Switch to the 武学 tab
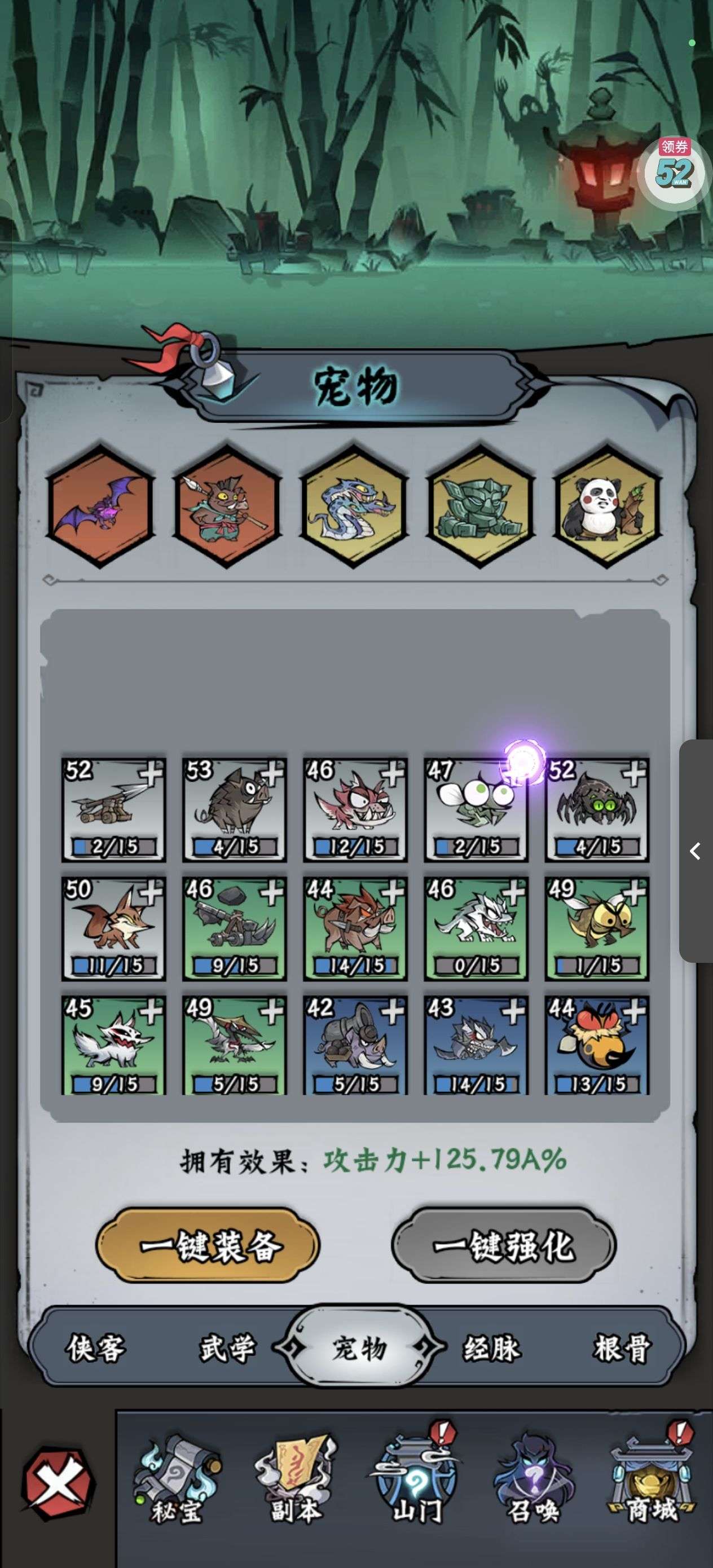 coord(227,1347)
